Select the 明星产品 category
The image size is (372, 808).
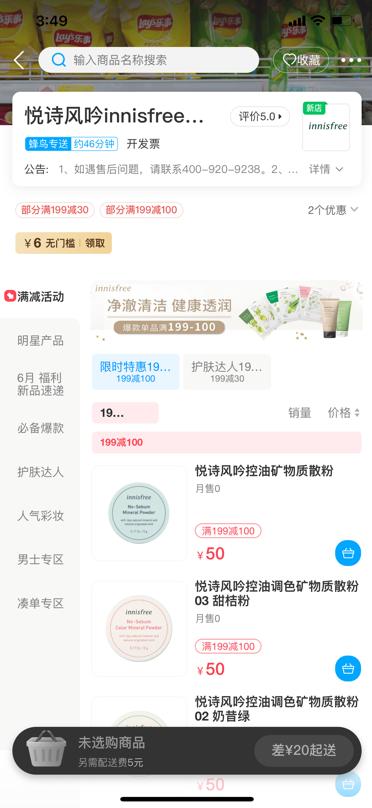point(40,341)
